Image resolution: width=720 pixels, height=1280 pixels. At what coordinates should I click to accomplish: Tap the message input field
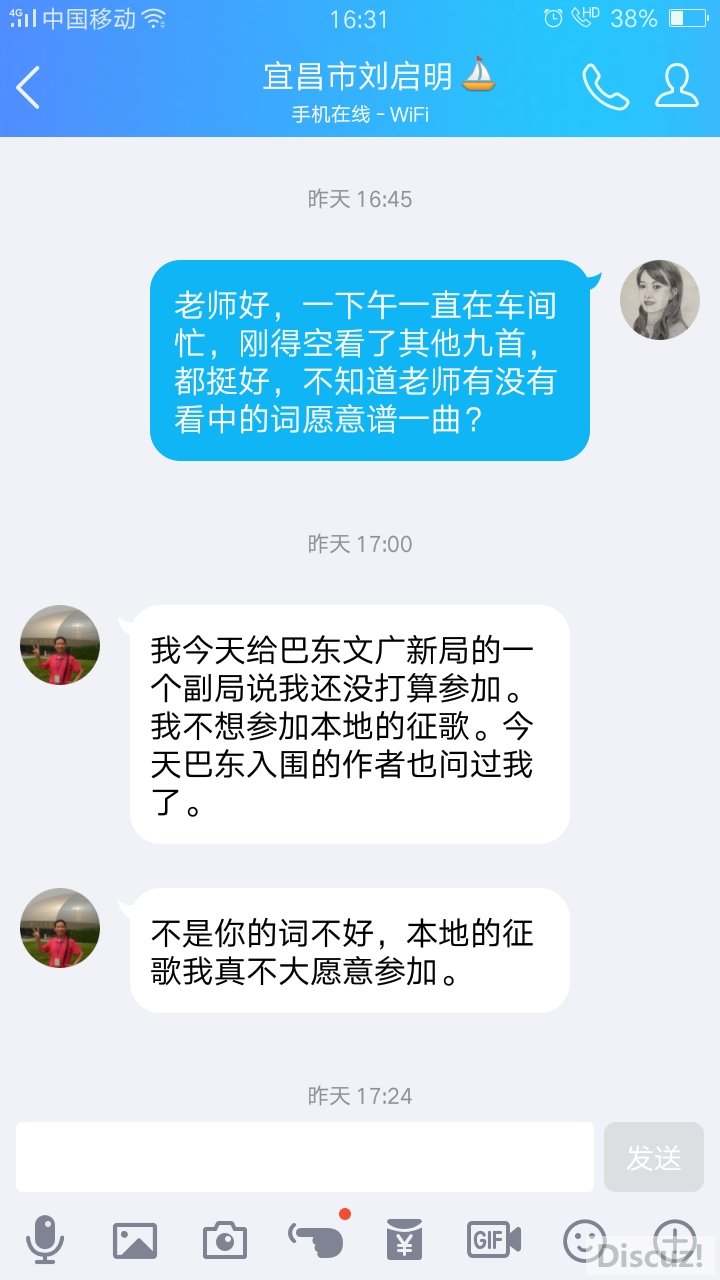[305, 1157]
